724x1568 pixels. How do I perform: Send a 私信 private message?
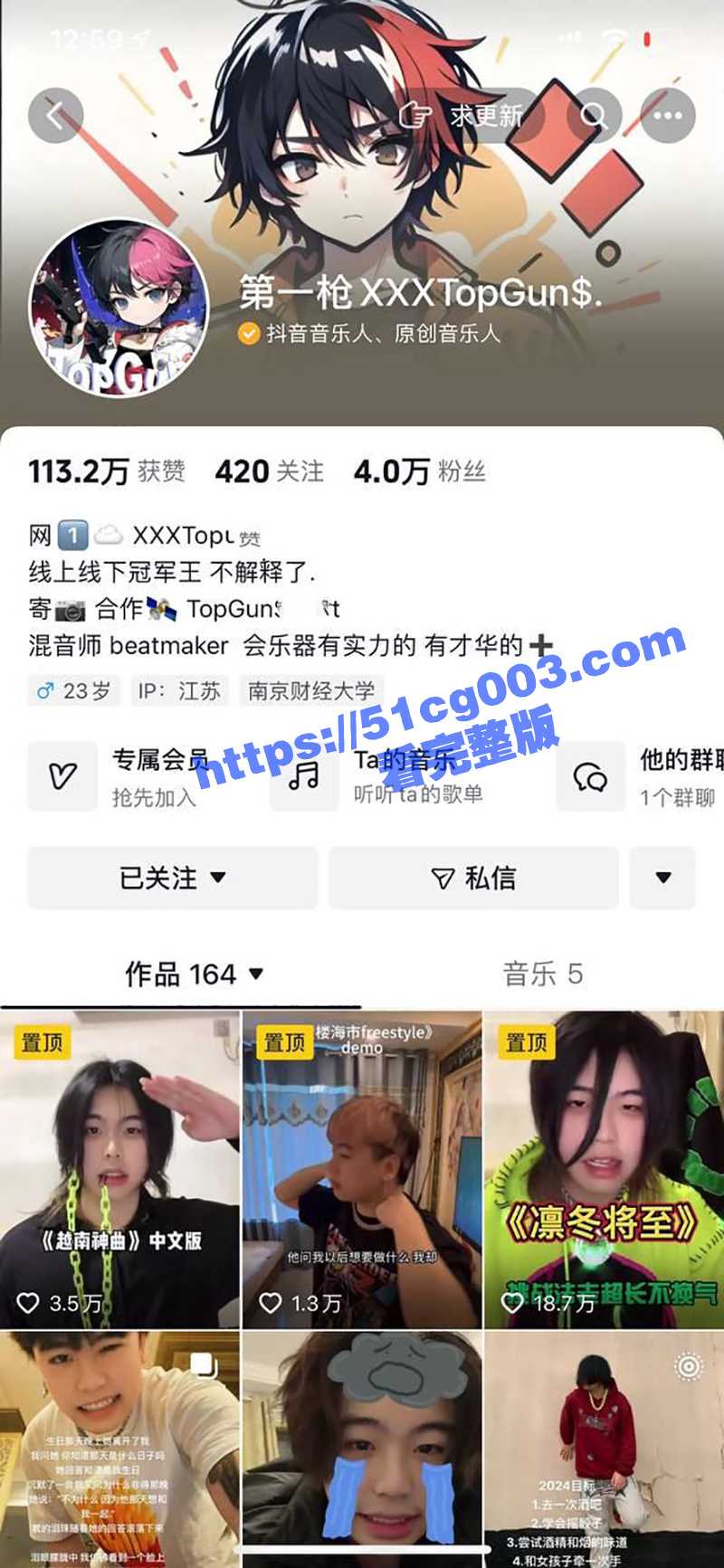[x=473, y=878]
